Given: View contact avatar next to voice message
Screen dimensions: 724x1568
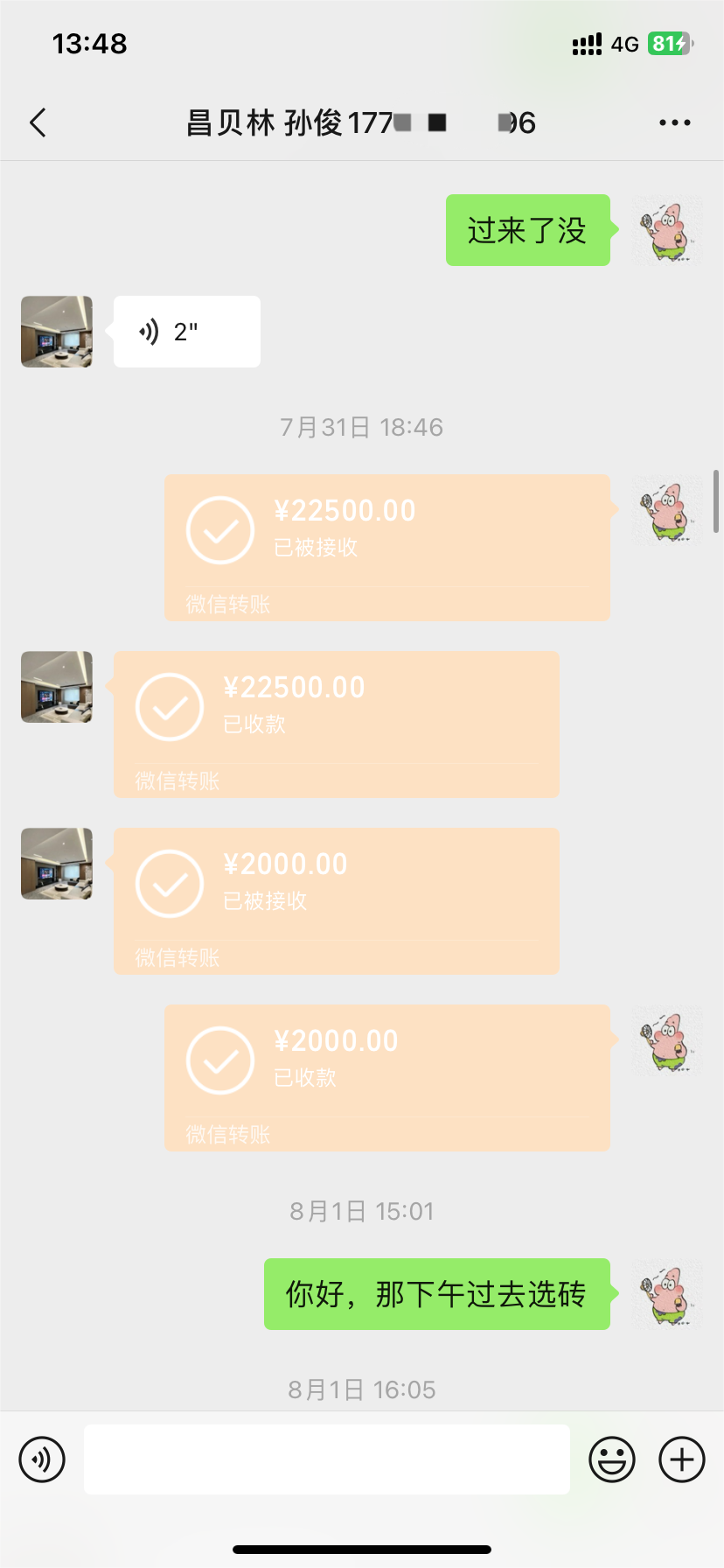Looking at the screenshot, I should [x=57, y=332].
